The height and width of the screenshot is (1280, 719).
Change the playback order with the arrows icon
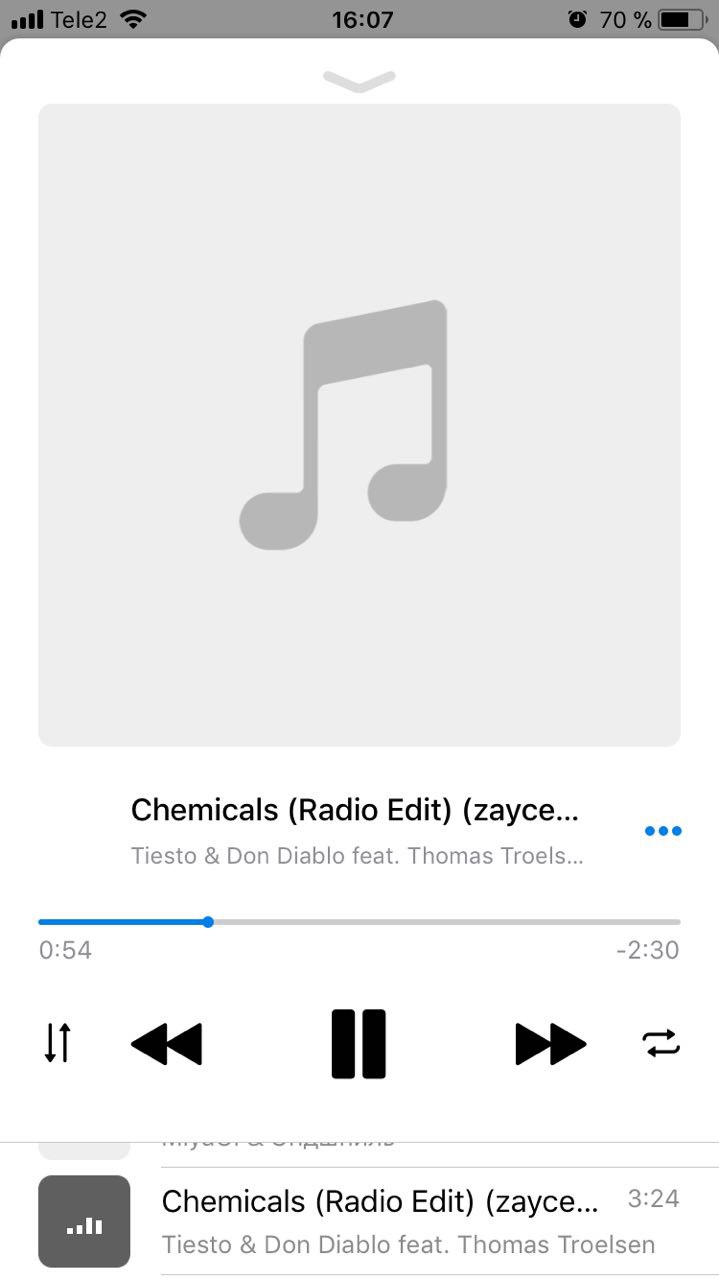[58, 1043]
